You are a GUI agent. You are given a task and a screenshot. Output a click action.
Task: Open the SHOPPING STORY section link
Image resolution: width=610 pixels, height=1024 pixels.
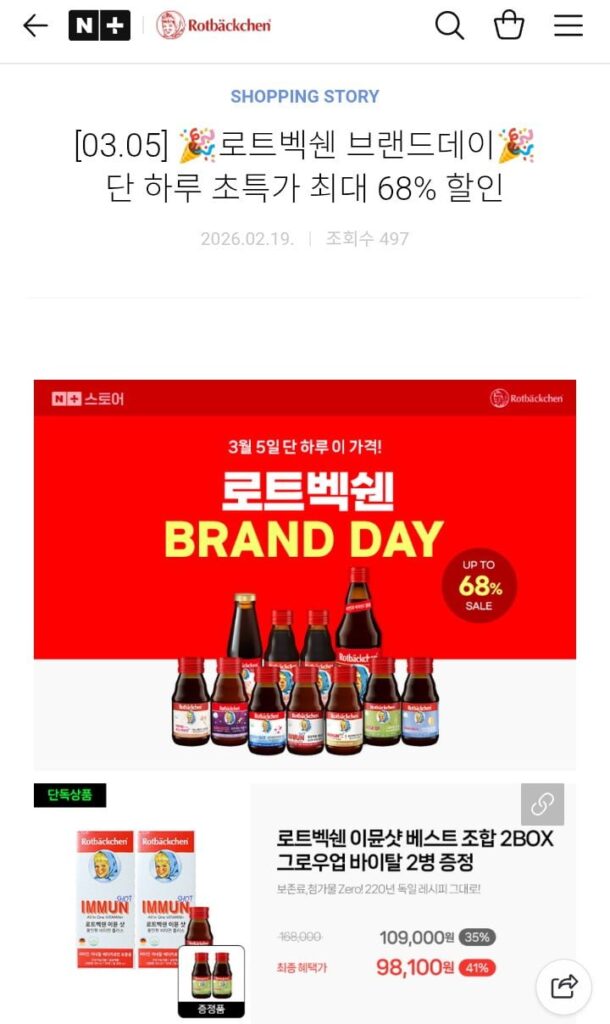[305, 96]
